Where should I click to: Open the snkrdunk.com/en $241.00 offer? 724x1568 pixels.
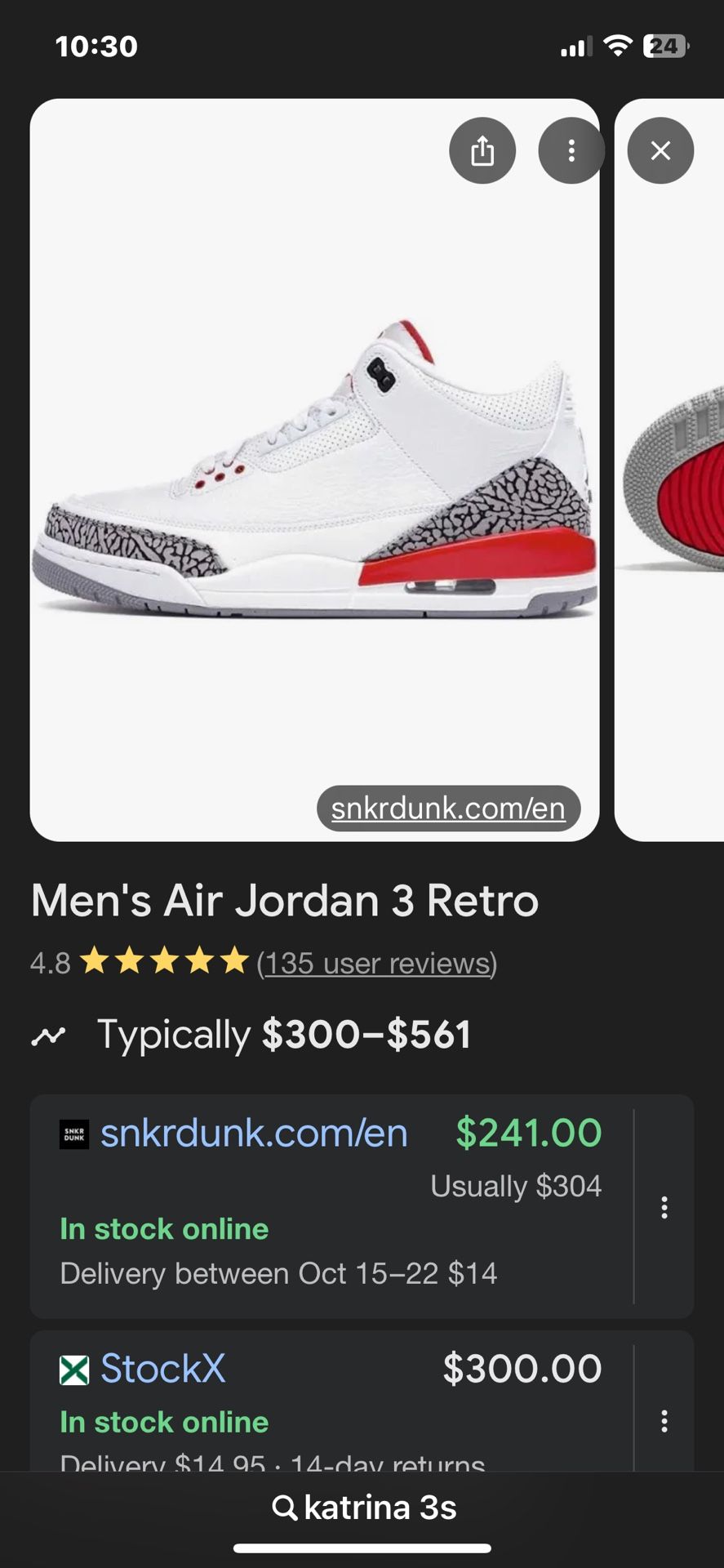tap(253, 1134)
